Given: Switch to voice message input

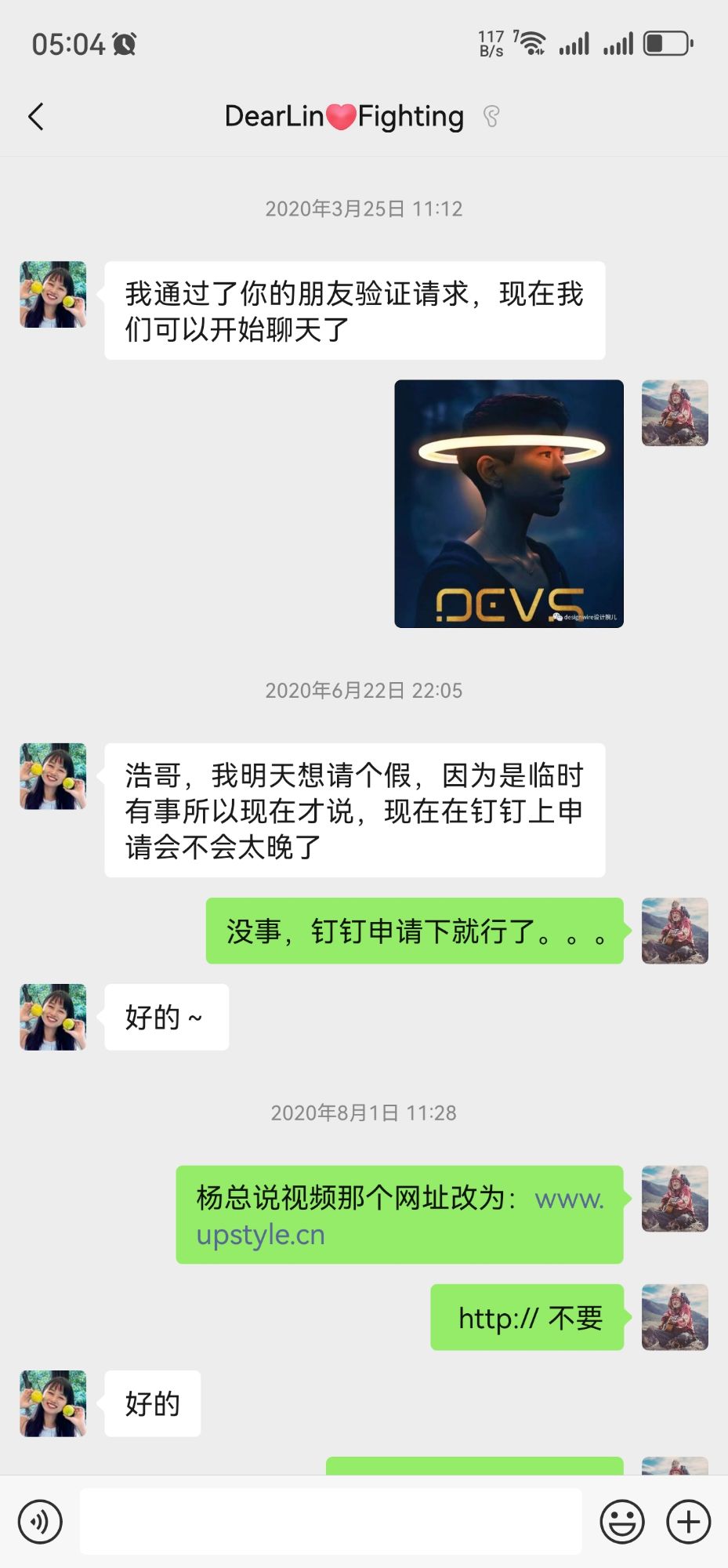Looking at the screenshot, I should pos(40,1522).
